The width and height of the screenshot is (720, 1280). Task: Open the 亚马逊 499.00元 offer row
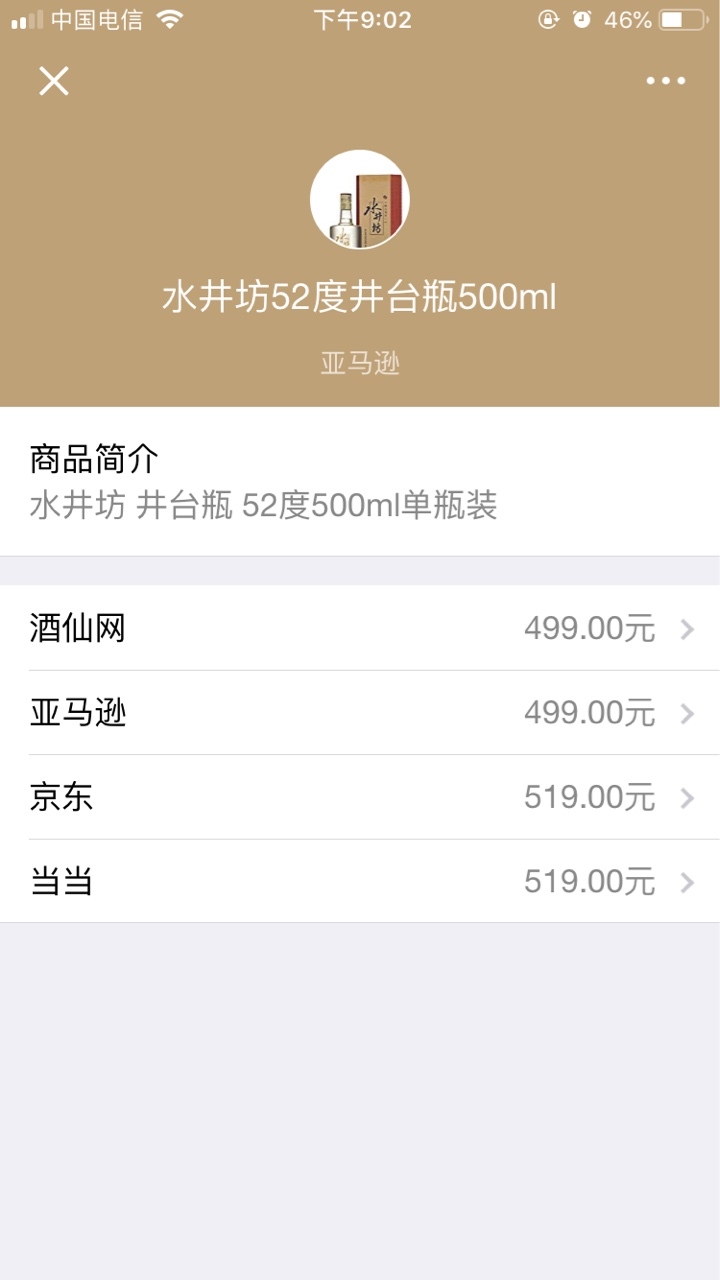[x=360, y=713]
